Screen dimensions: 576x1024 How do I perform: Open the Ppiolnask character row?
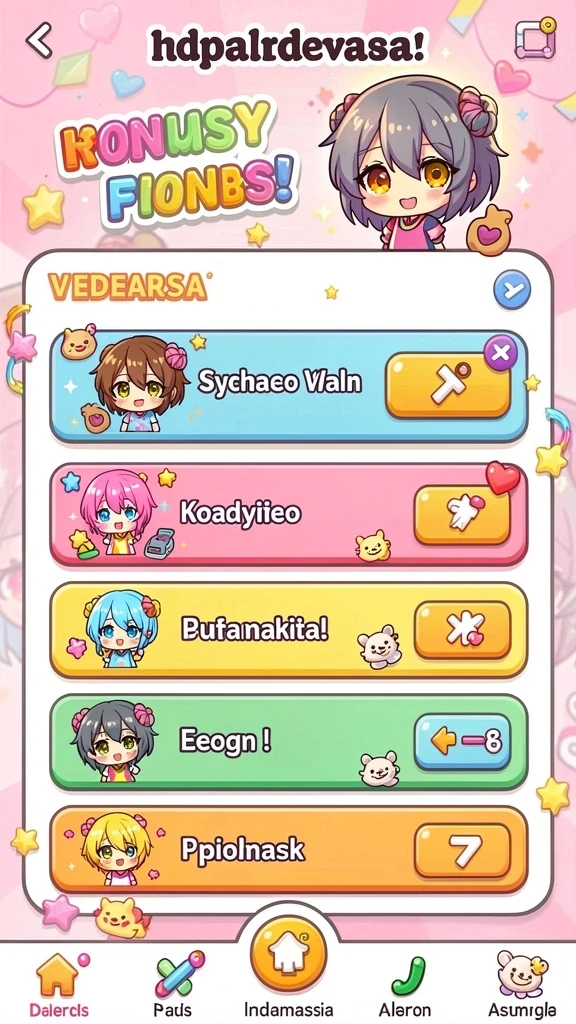pos(289,850)
